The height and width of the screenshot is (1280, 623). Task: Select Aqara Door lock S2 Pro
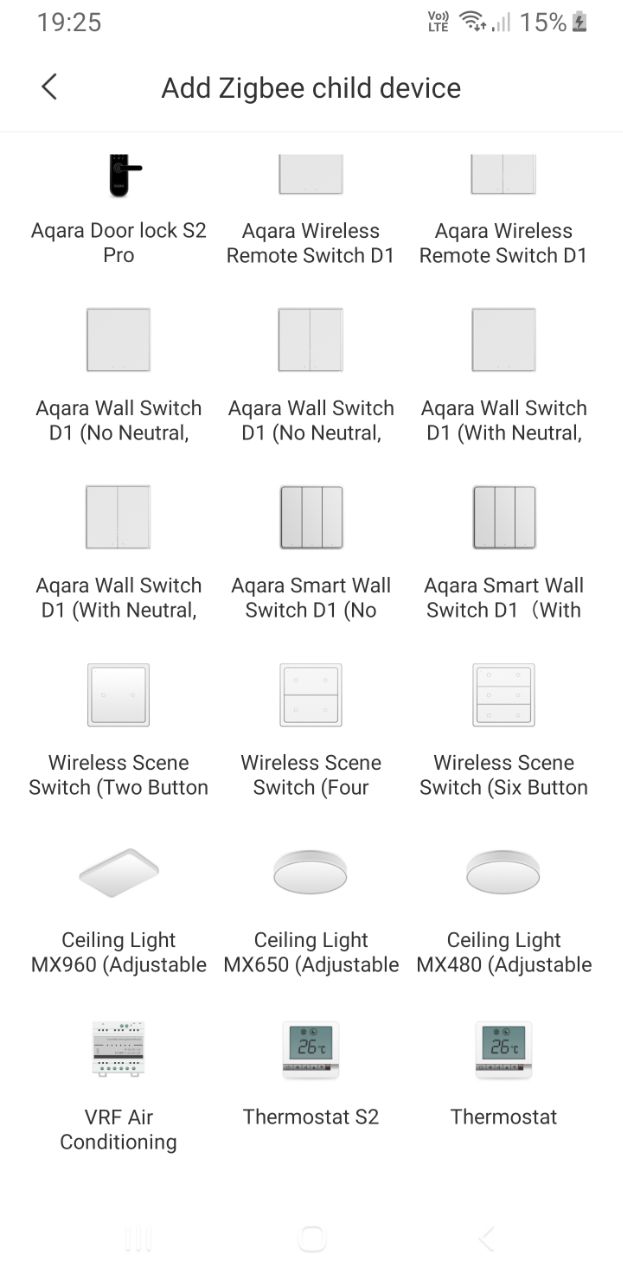[x=119, y=207]
